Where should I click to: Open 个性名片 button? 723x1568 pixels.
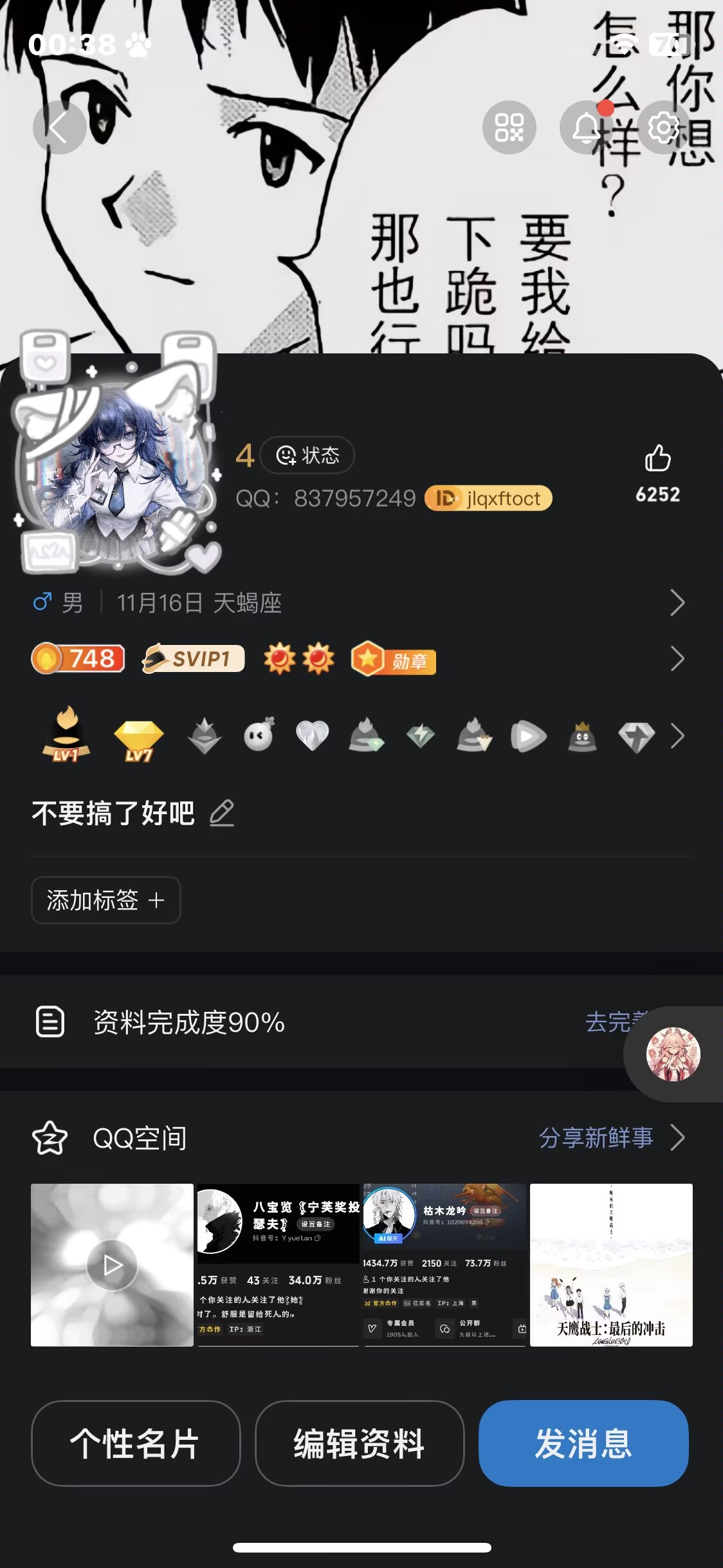136,1443
